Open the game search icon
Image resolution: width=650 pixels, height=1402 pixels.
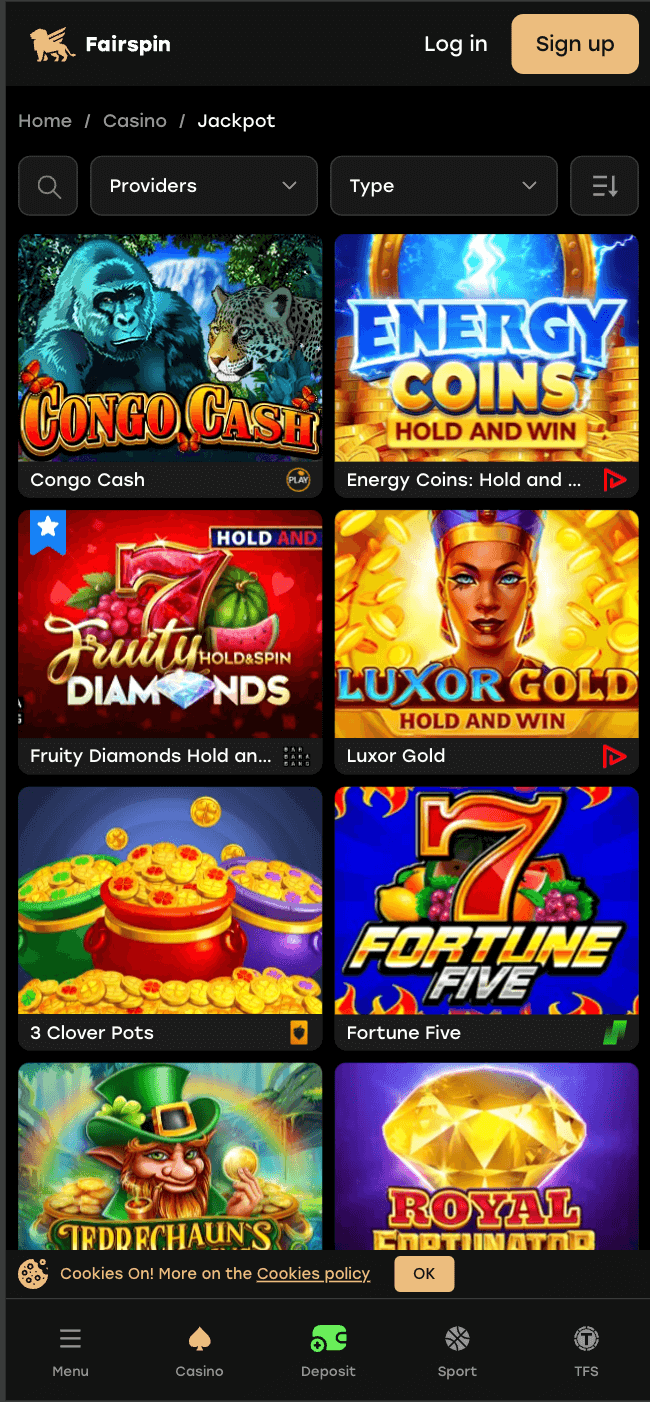(48, 186)
